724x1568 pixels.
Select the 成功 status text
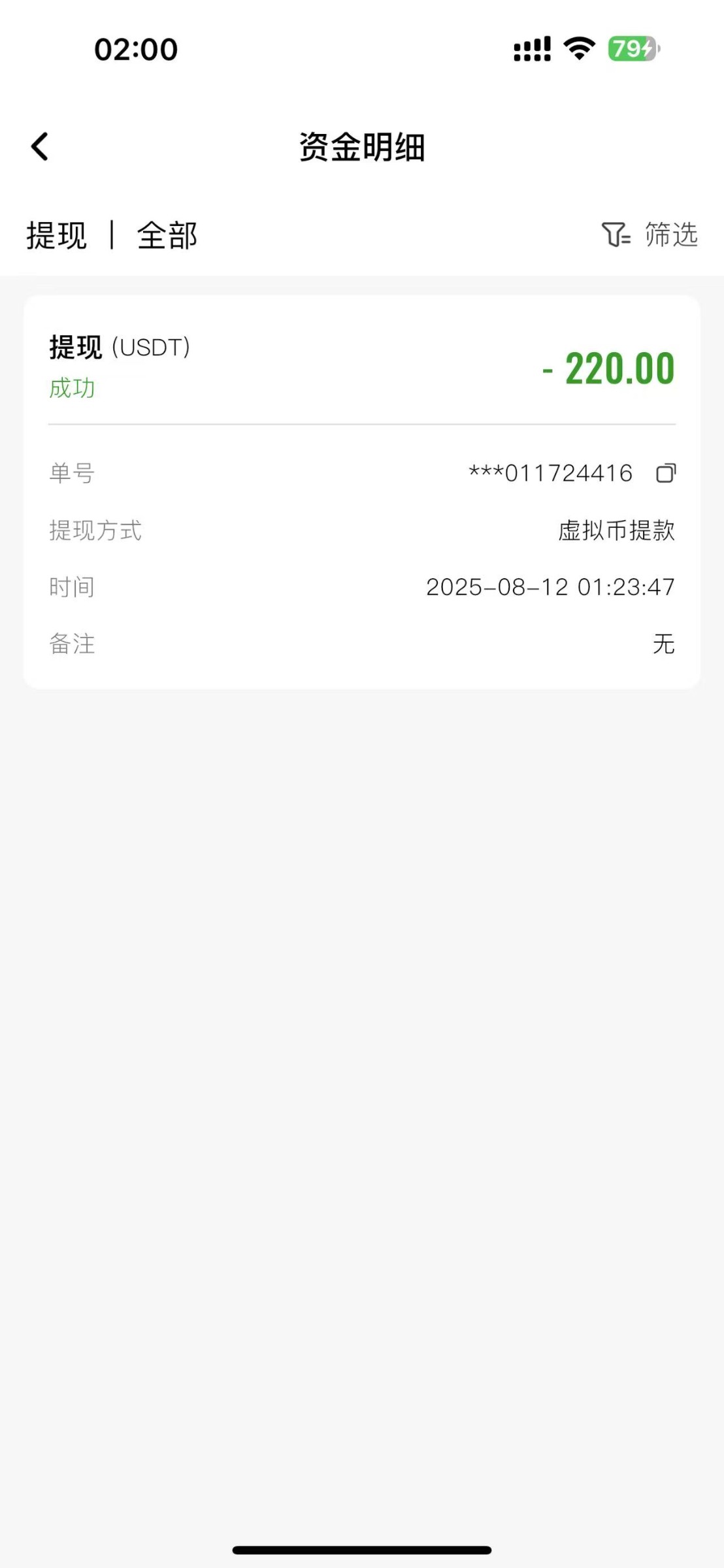71,387
